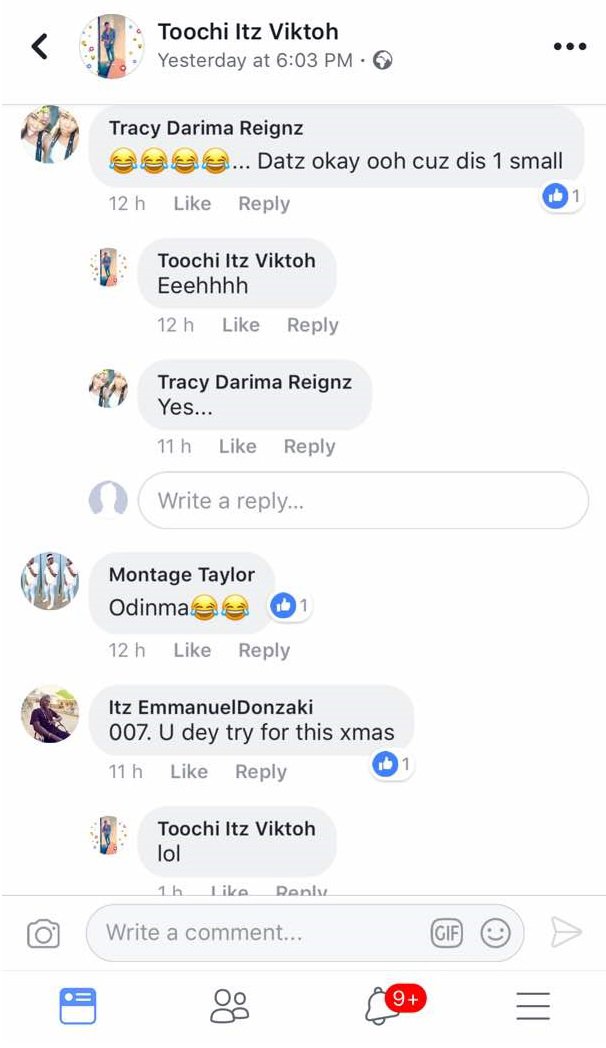The image size is (606, 1048).
Task: Open Montage Taylor's profile picture
Action: pyautogui.click(x=49, y=581)
